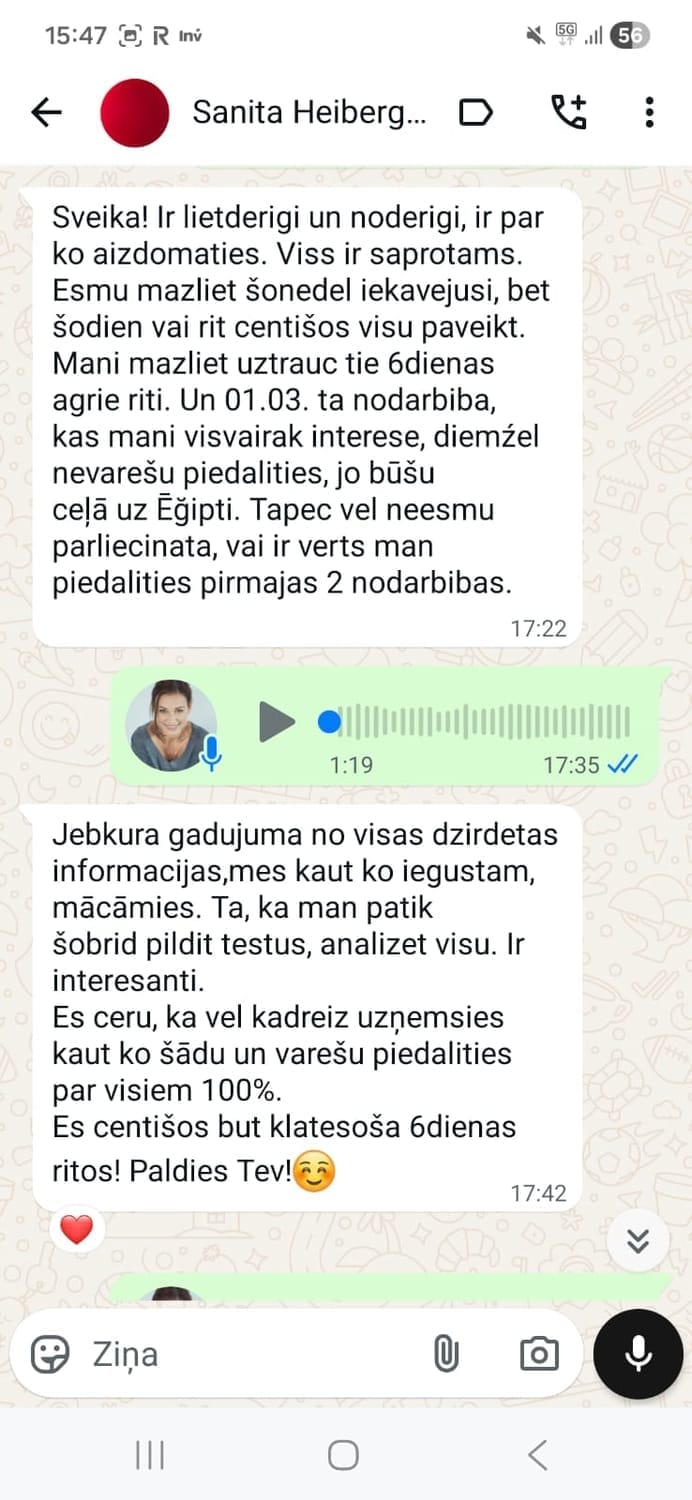Record a voice message with the microphone
692x1500 pixels.
point(638,1354)
